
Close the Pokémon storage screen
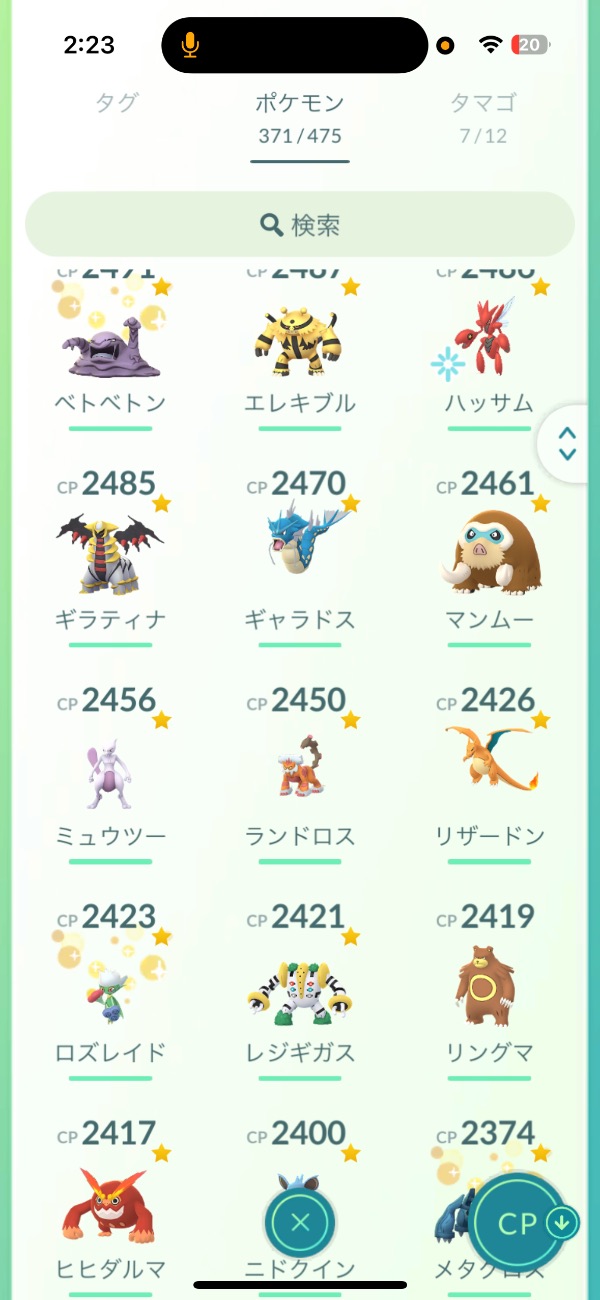pyautogui.click(x=300, y=1221)
